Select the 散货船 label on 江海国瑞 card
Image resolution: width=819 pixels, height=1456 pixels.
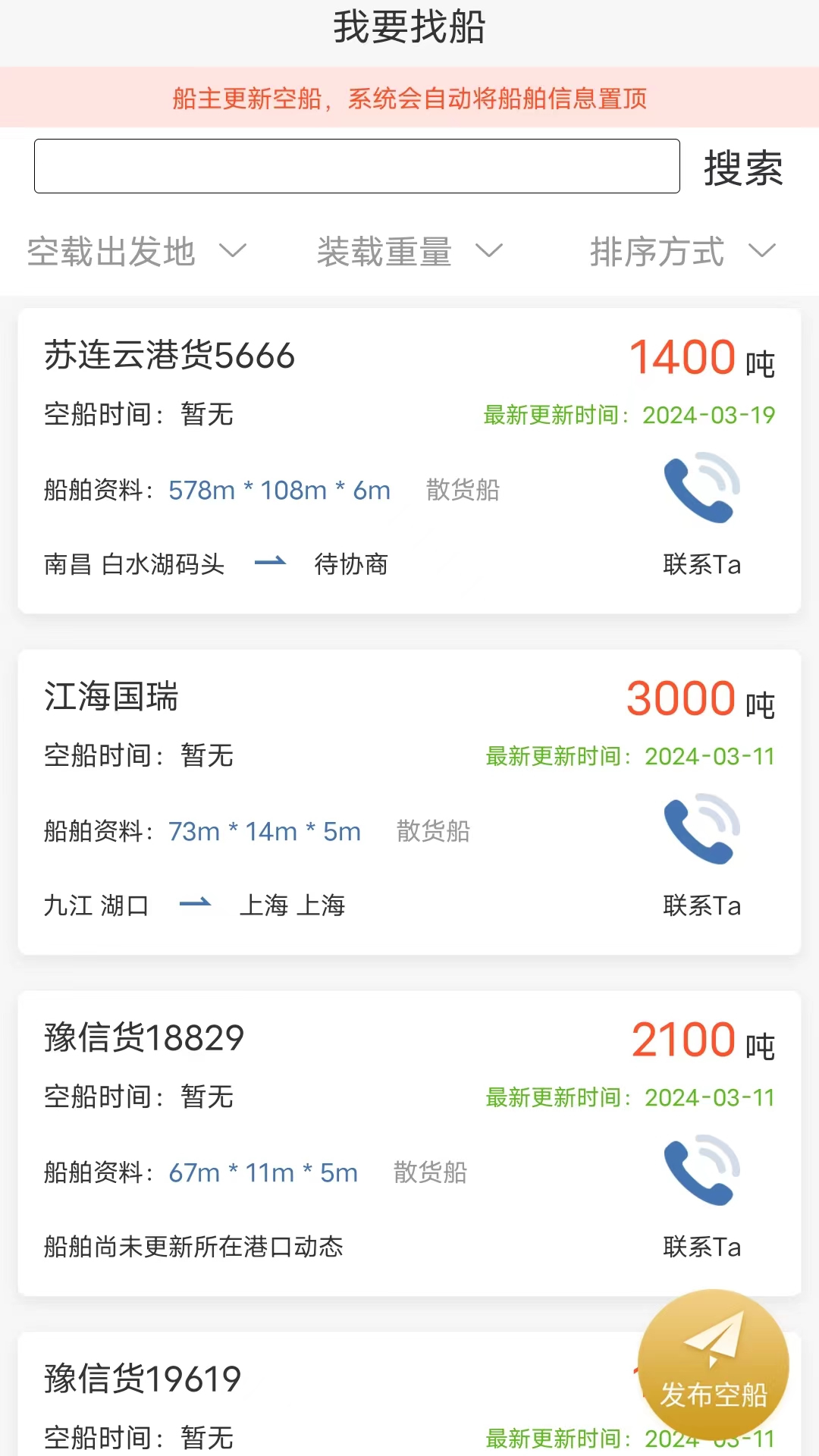pyautogui.click(x=433, y=831)
